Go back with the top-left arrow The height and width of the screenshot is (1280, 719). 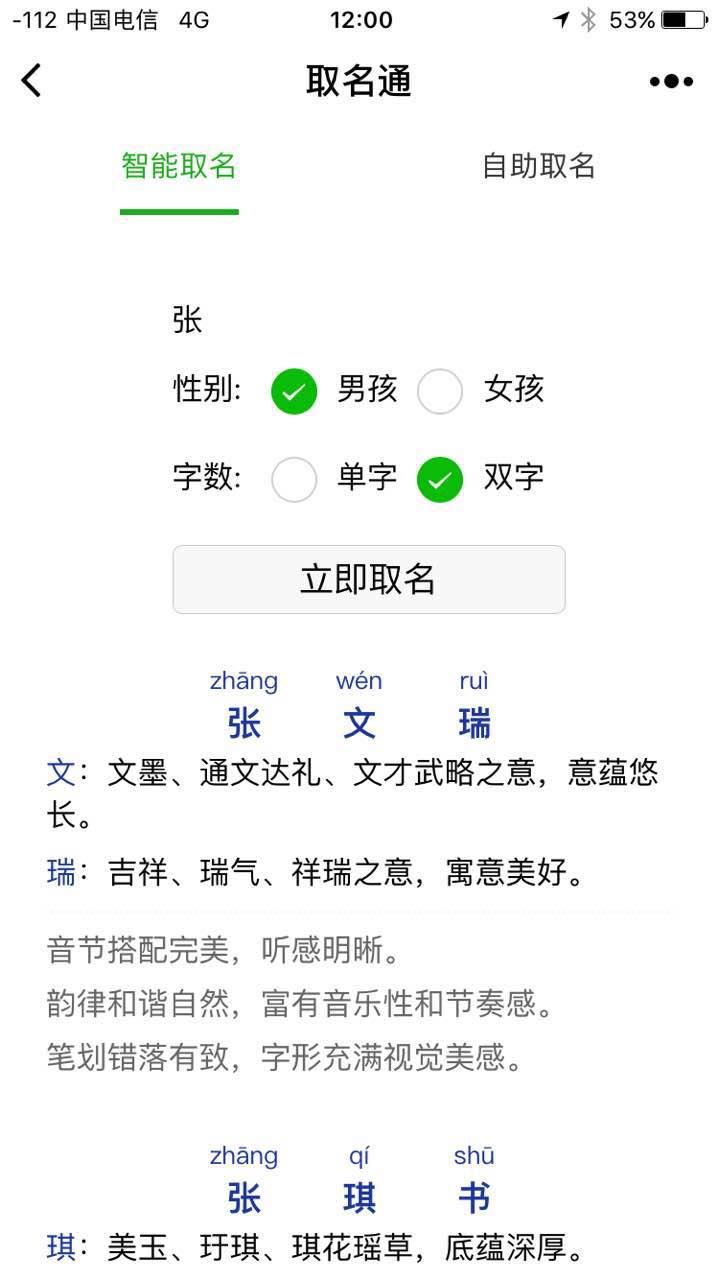click(32, 80)
